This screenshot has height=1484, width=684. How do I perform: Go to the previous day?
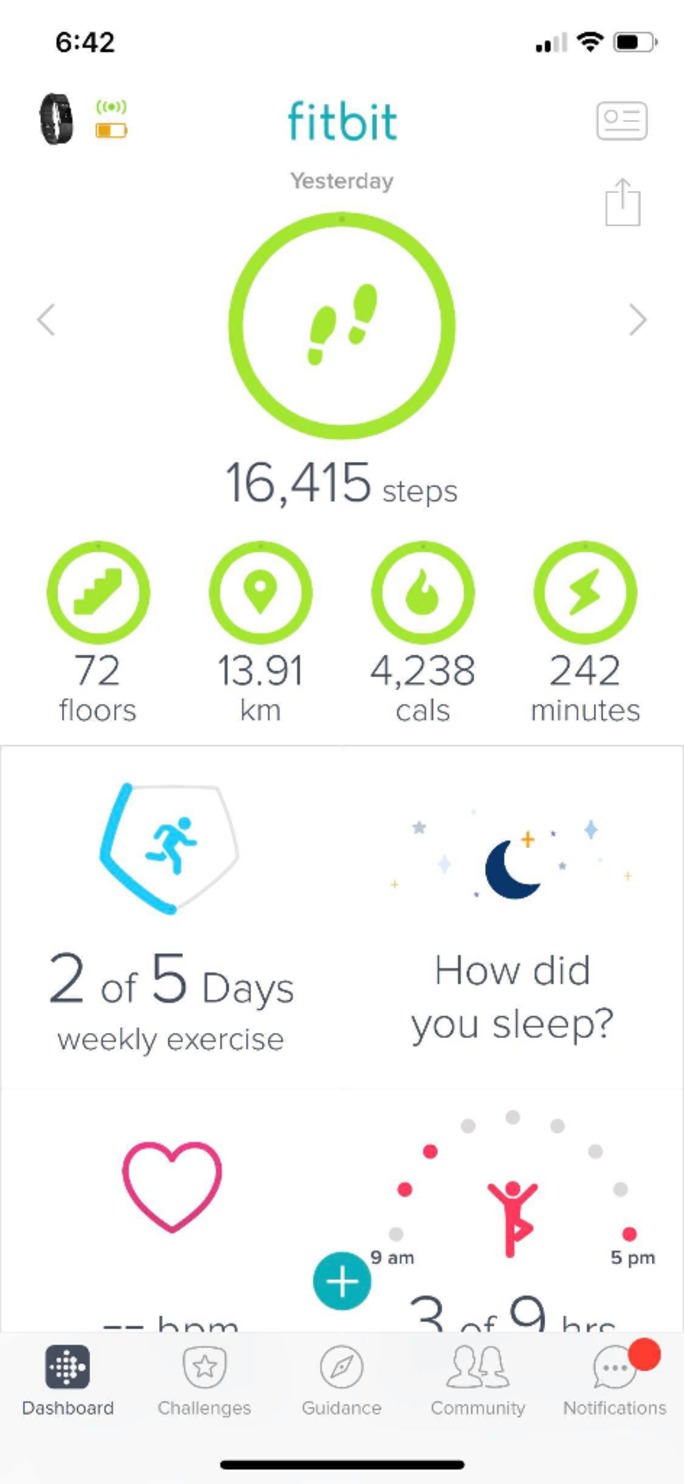[x=46, y=320]
